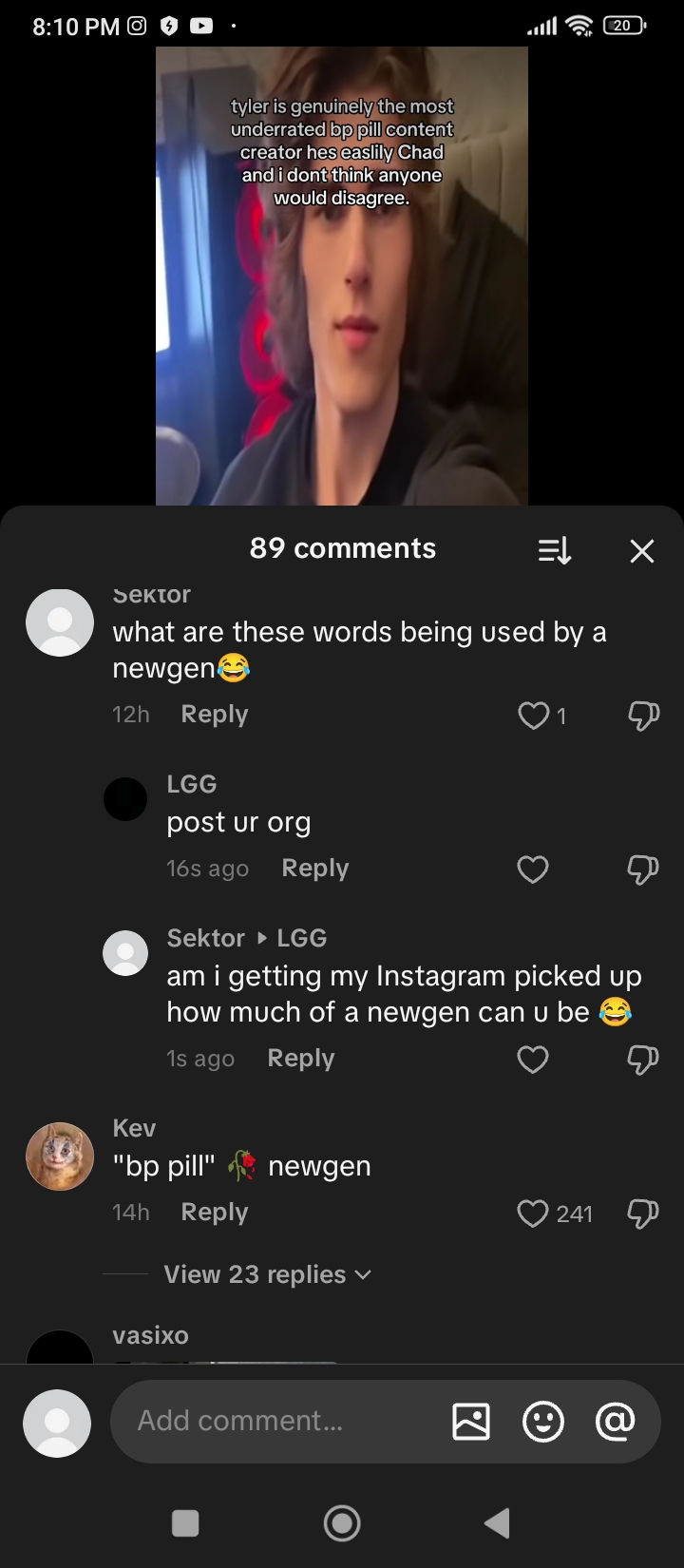This screenshot has height=1568, width=684.
Task: Dislike Sektor's newgen words comment
Action: point(643,716)
